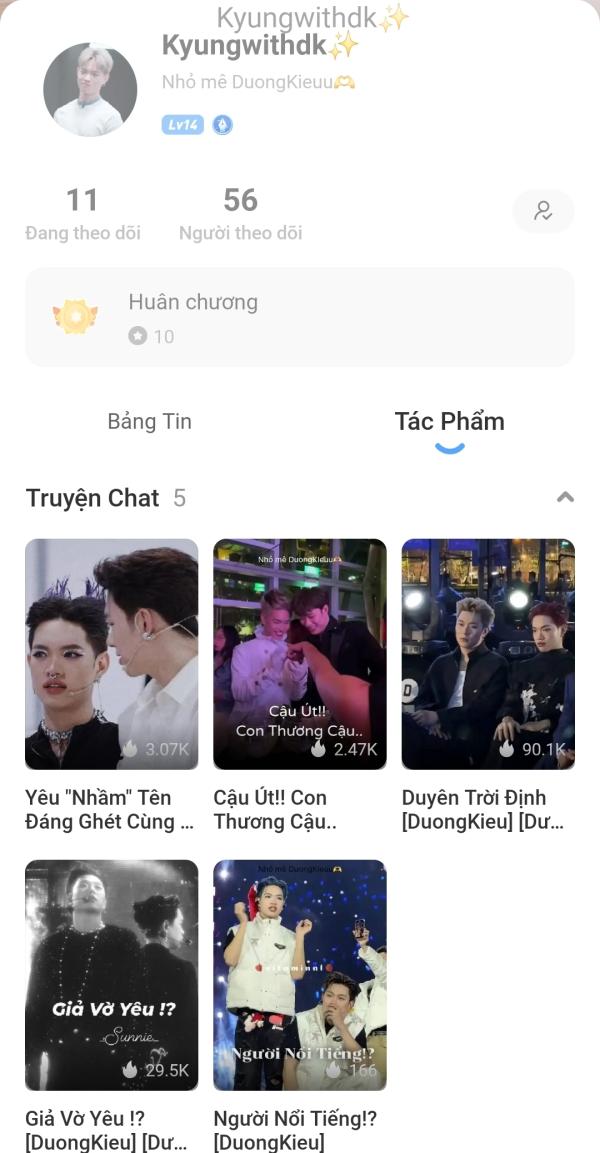The height and width of the screenshot is (1153, 600).
Task: Switch to the Bảng Tin tab
Action: [149, 421]
